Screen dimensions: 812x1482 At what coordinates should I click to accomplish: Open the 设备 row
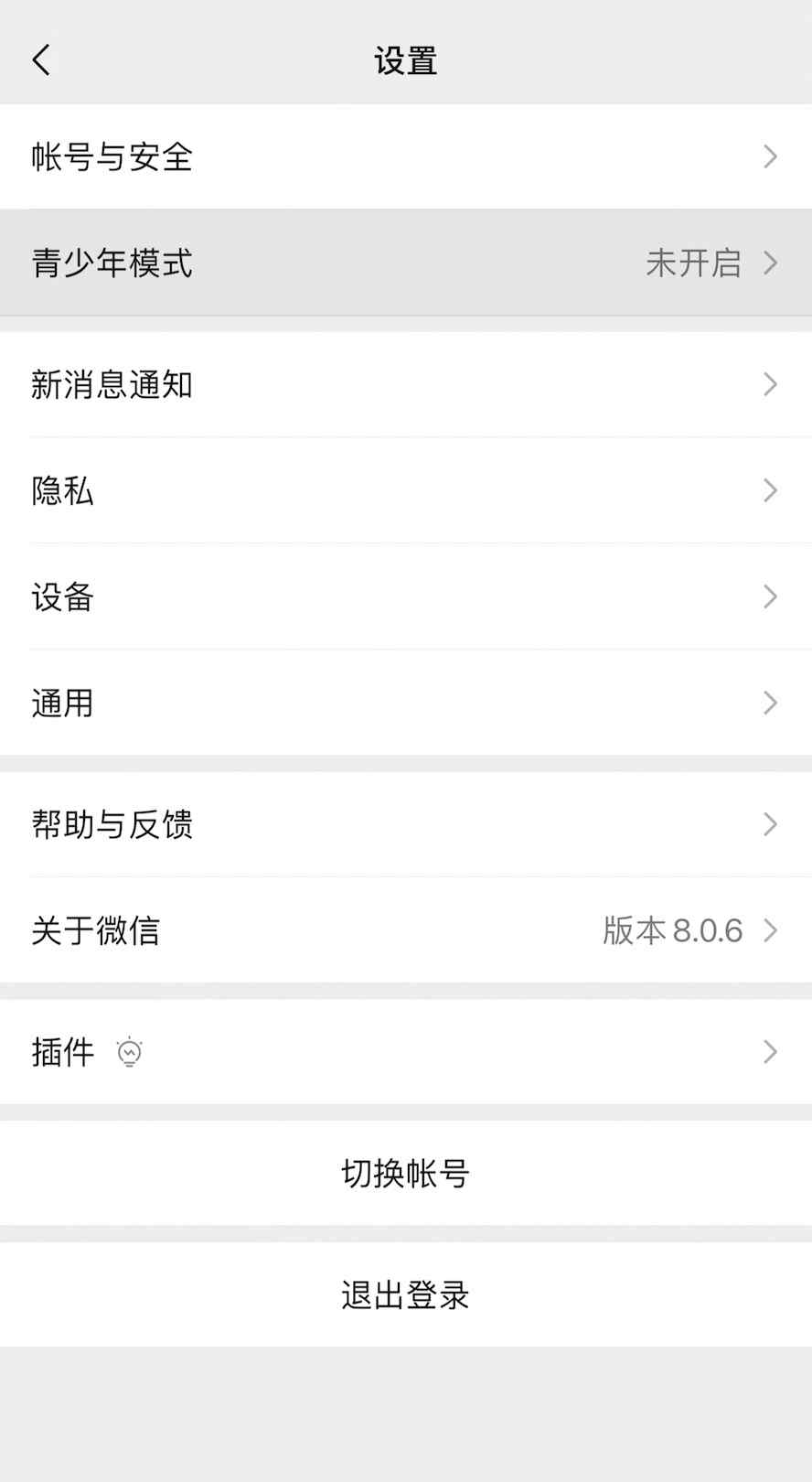click(406, 596)
